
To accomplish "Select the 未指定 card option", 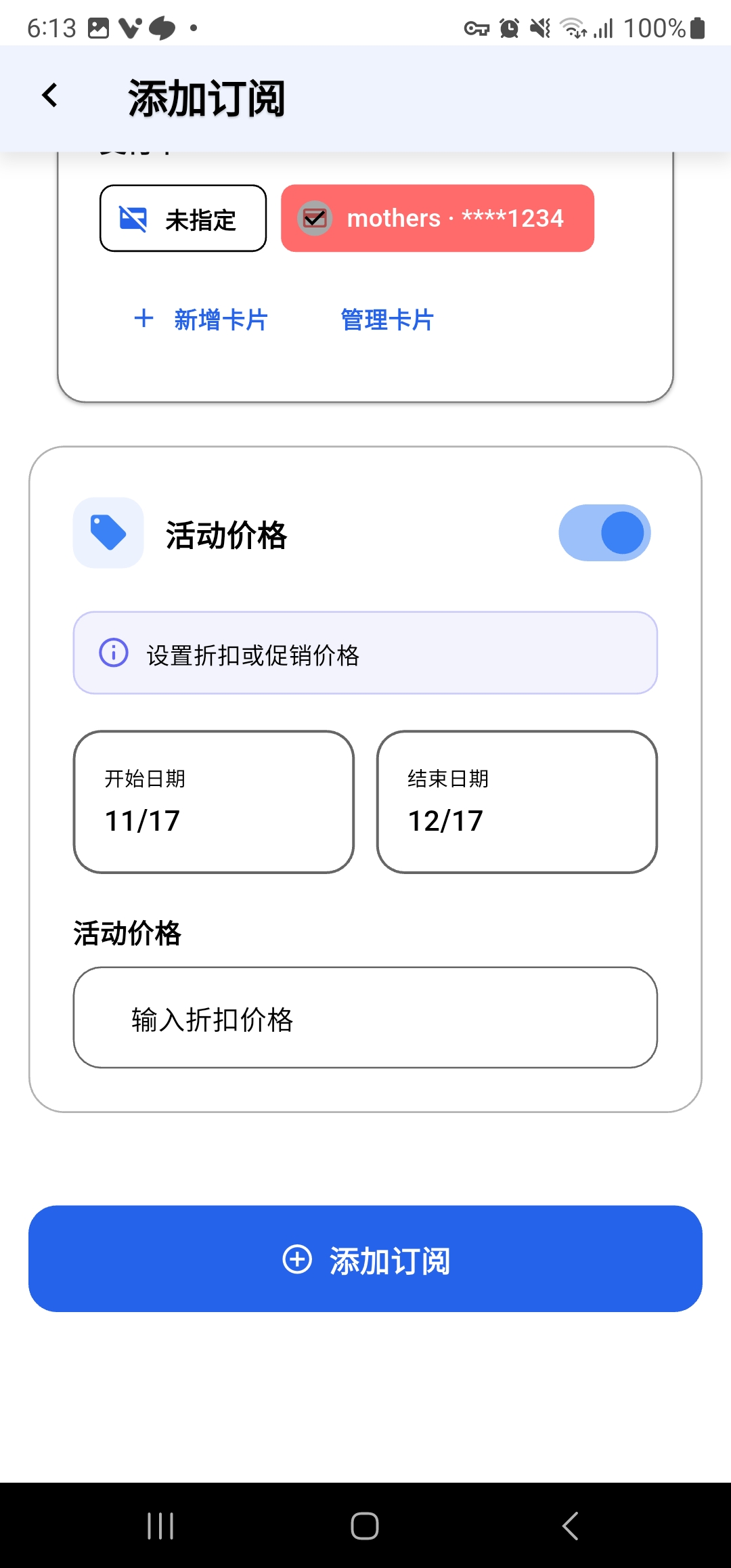I will [x=183, y=219].
